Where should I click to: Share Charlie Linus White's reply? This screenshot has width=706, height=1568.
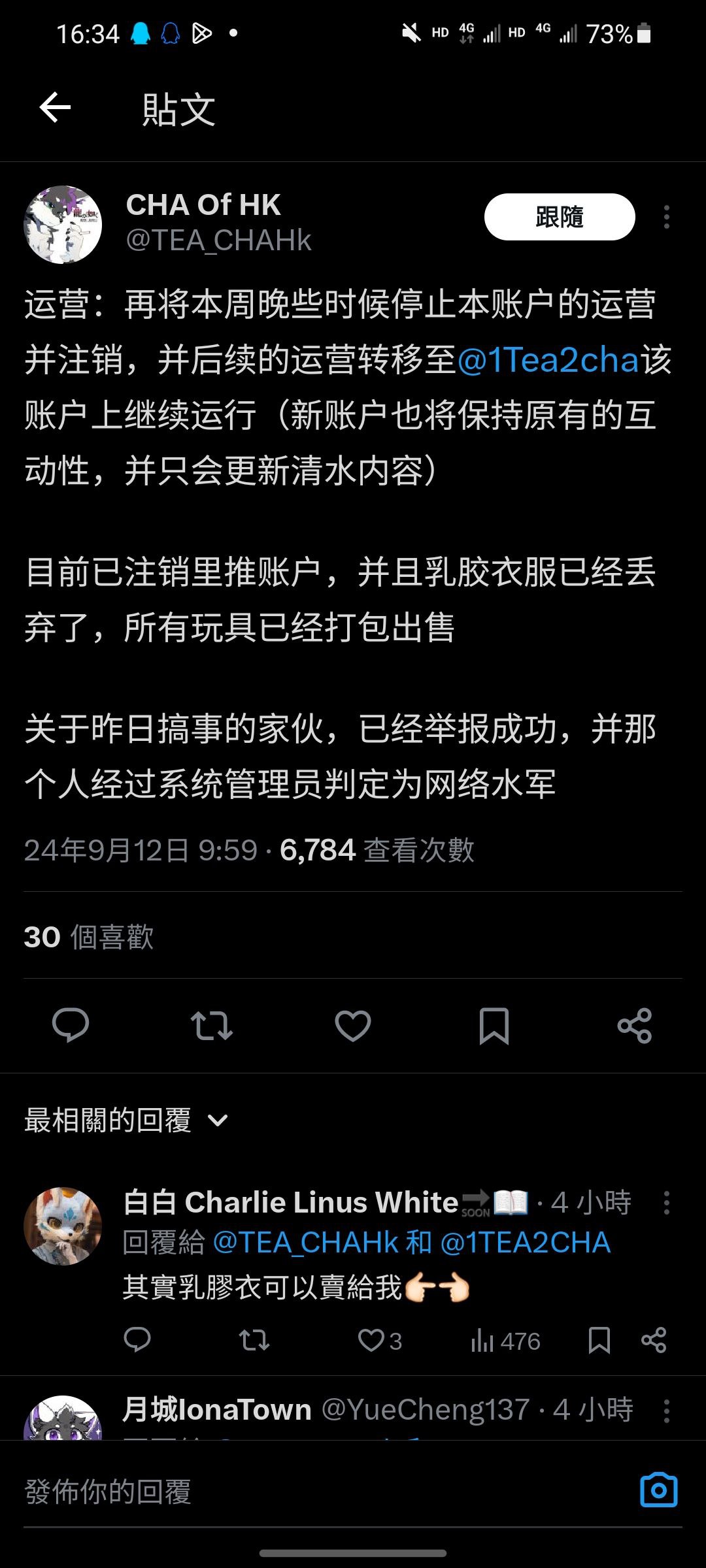[x=654, y=1341]
